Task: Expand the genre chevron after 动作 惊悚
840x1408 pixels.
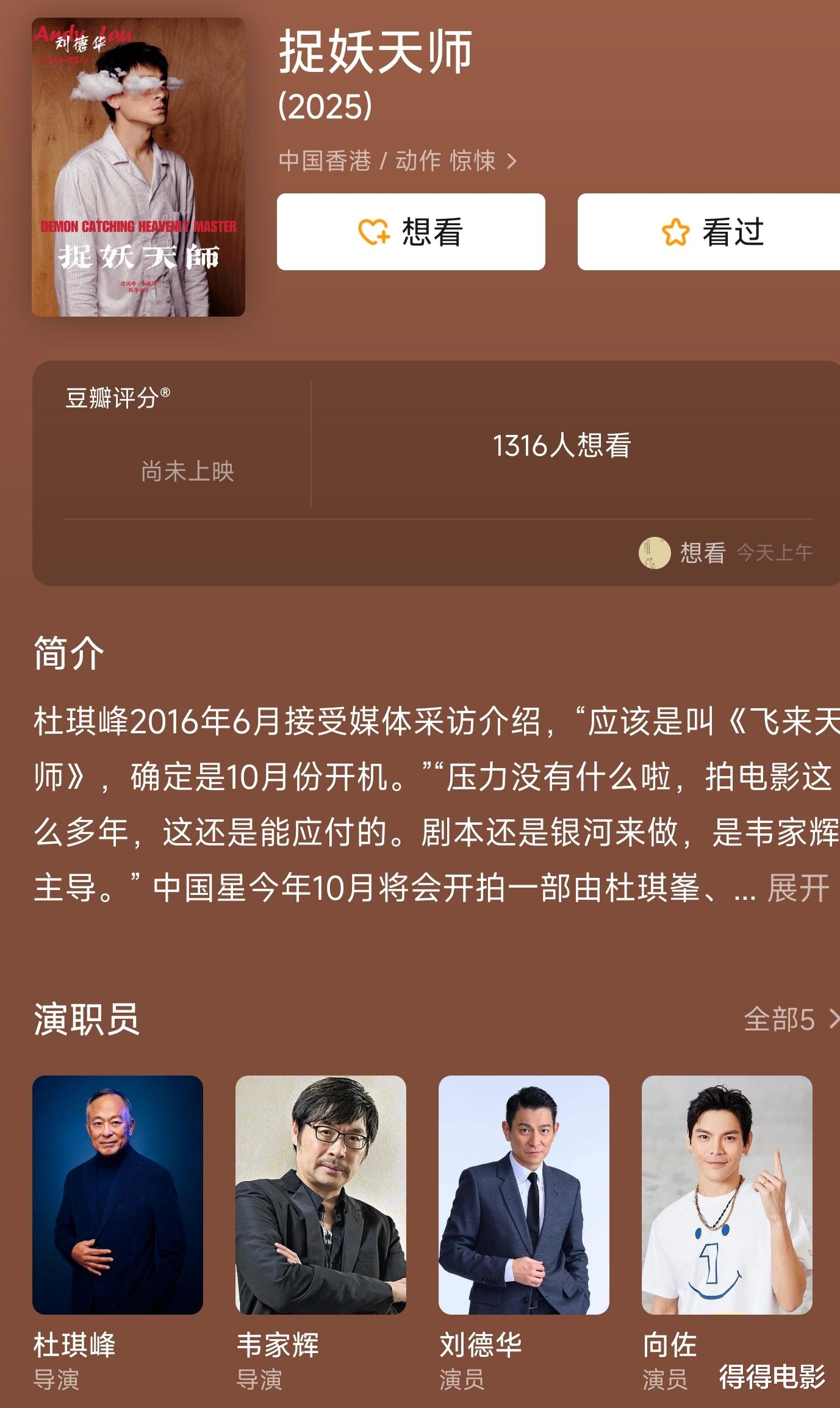Action: (512, 160)
